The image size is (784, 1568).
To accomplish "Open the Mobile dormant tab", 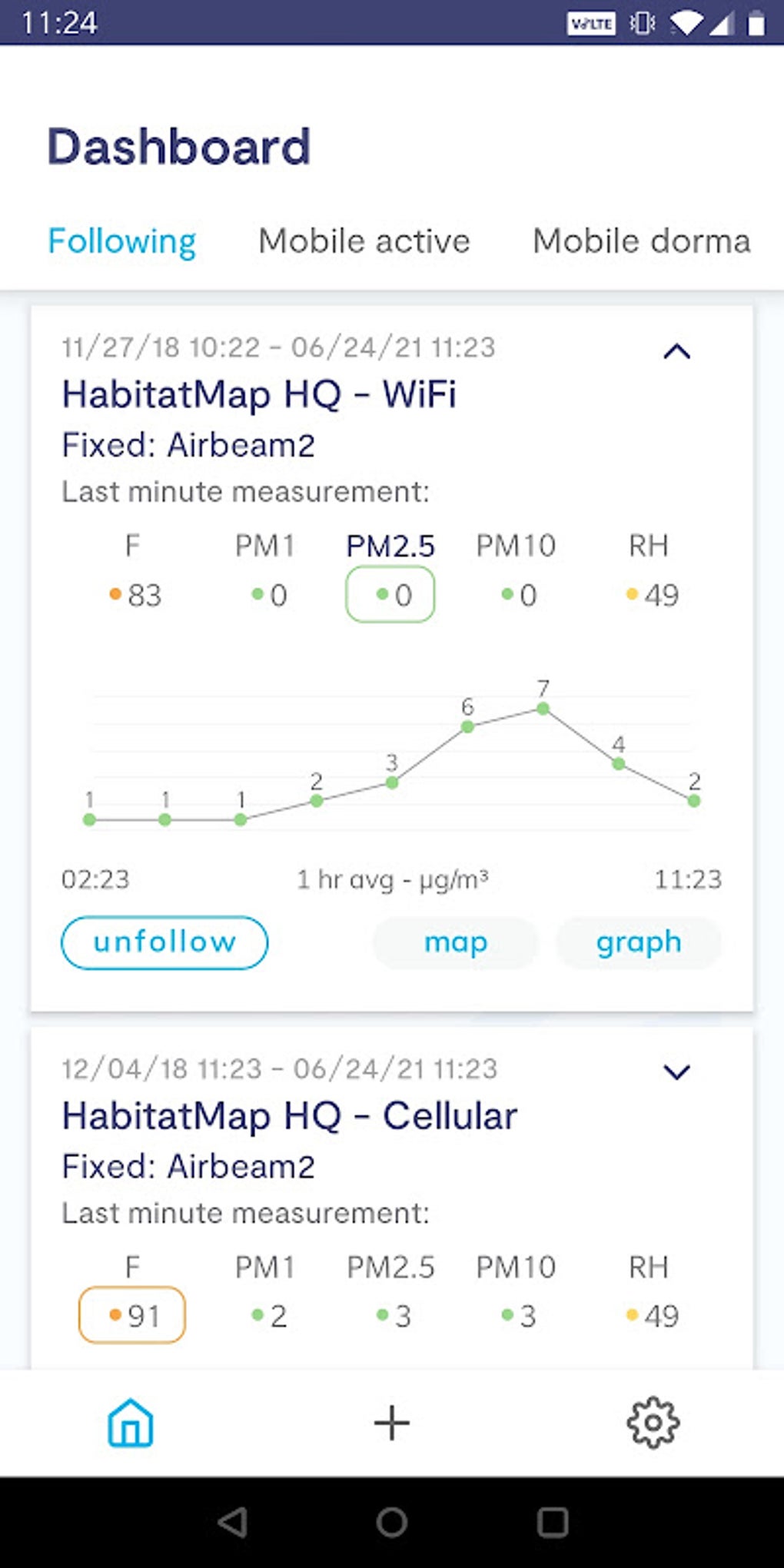I will click(640, 241).
